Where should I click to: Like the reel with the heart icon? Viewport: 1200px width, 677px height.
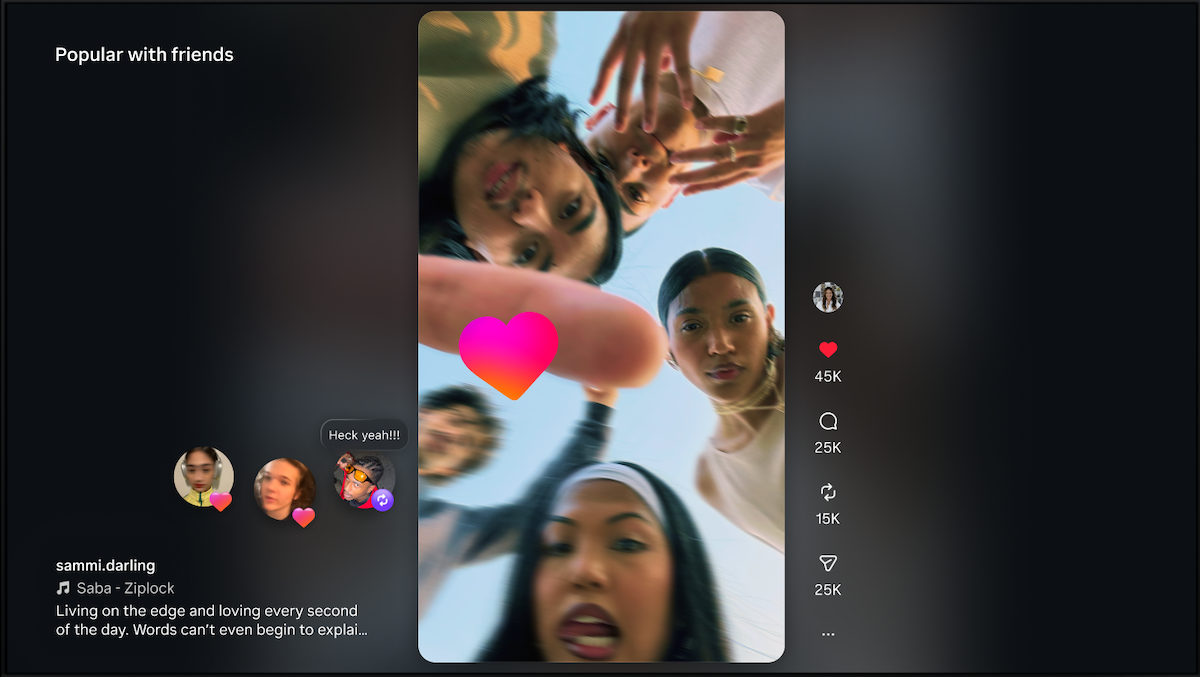tap(828, 350)
